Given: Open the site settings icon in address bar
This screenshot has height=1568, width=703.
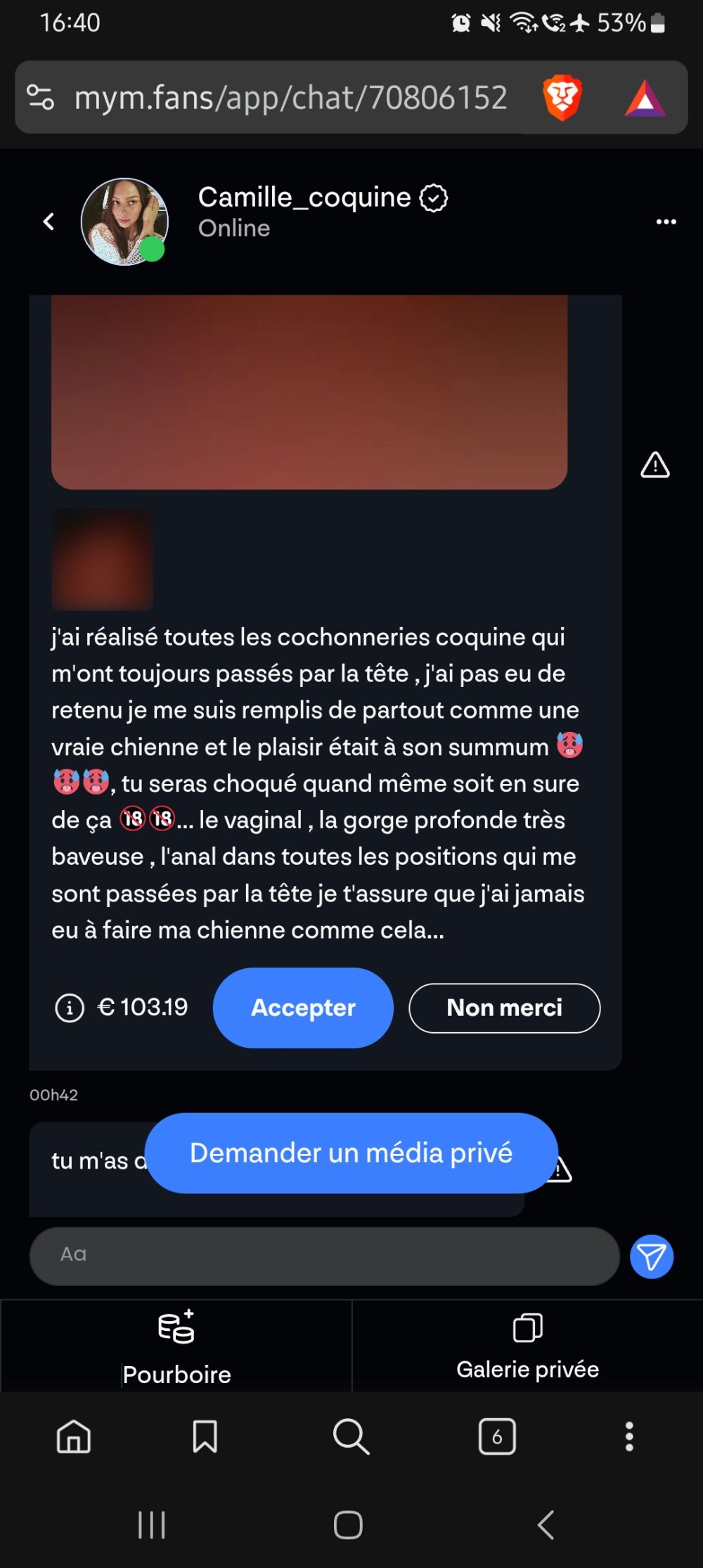Looking at the screenshot, I should coord(41,97).
